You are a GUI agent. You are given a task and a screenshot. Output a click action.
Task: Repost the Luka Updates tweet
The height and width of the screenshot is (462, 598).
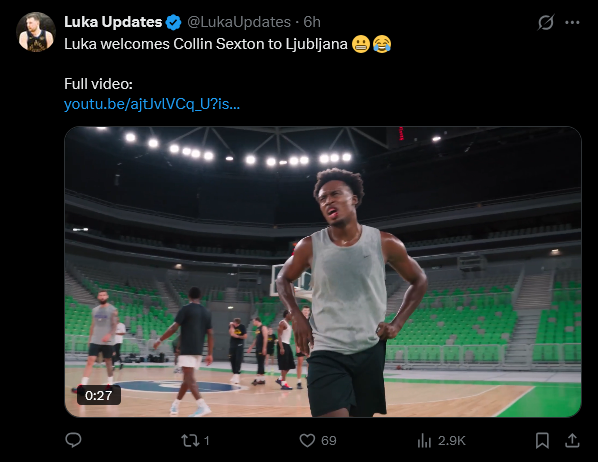195,441
